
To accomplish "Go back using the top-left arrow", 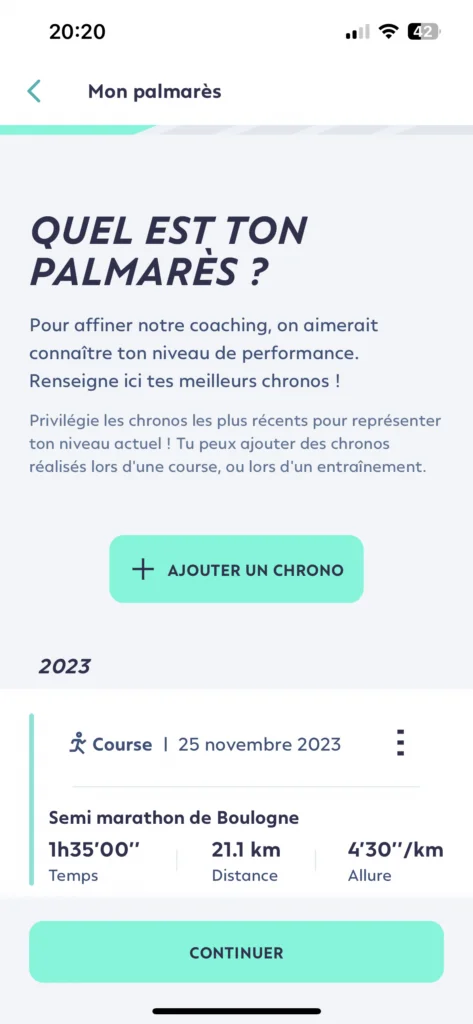I will pos(34,91).
